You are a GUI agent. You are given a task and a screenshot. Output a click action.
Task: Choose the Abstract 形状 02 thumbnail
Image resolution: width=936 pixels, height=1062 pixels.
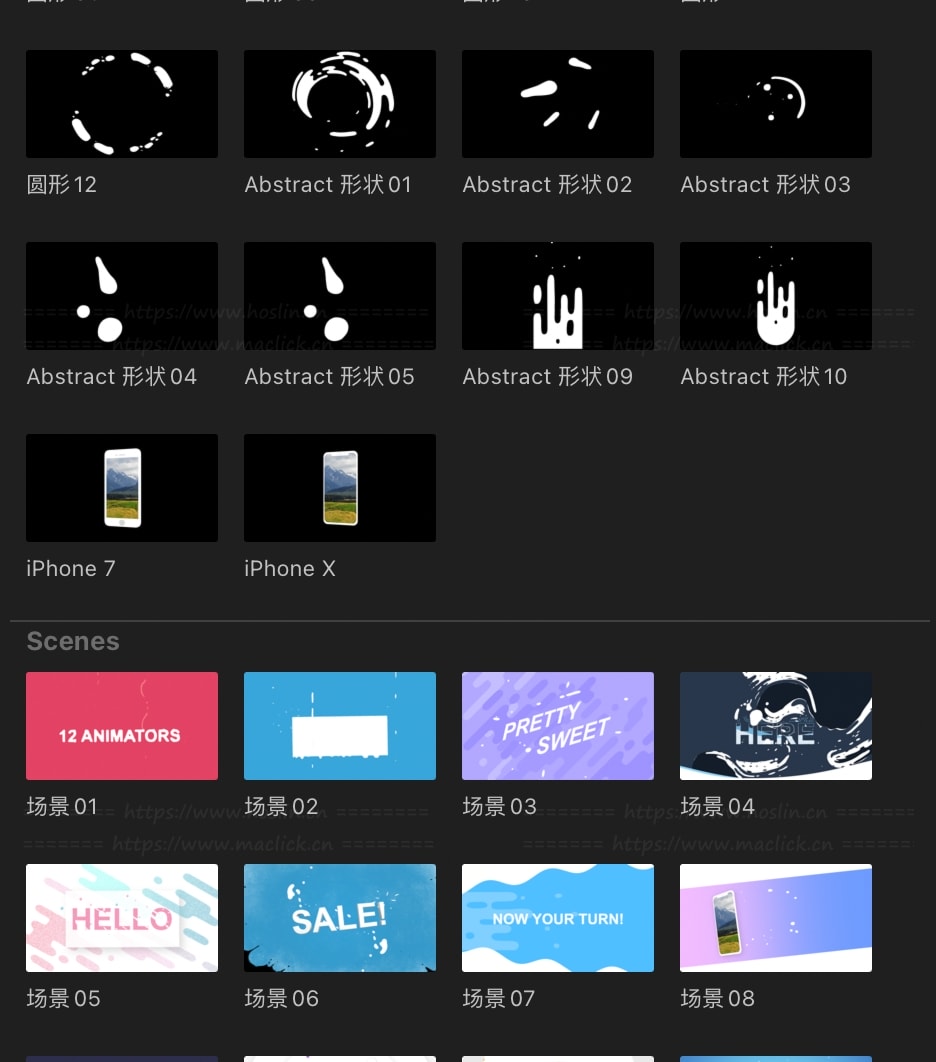tap(558, 104)
